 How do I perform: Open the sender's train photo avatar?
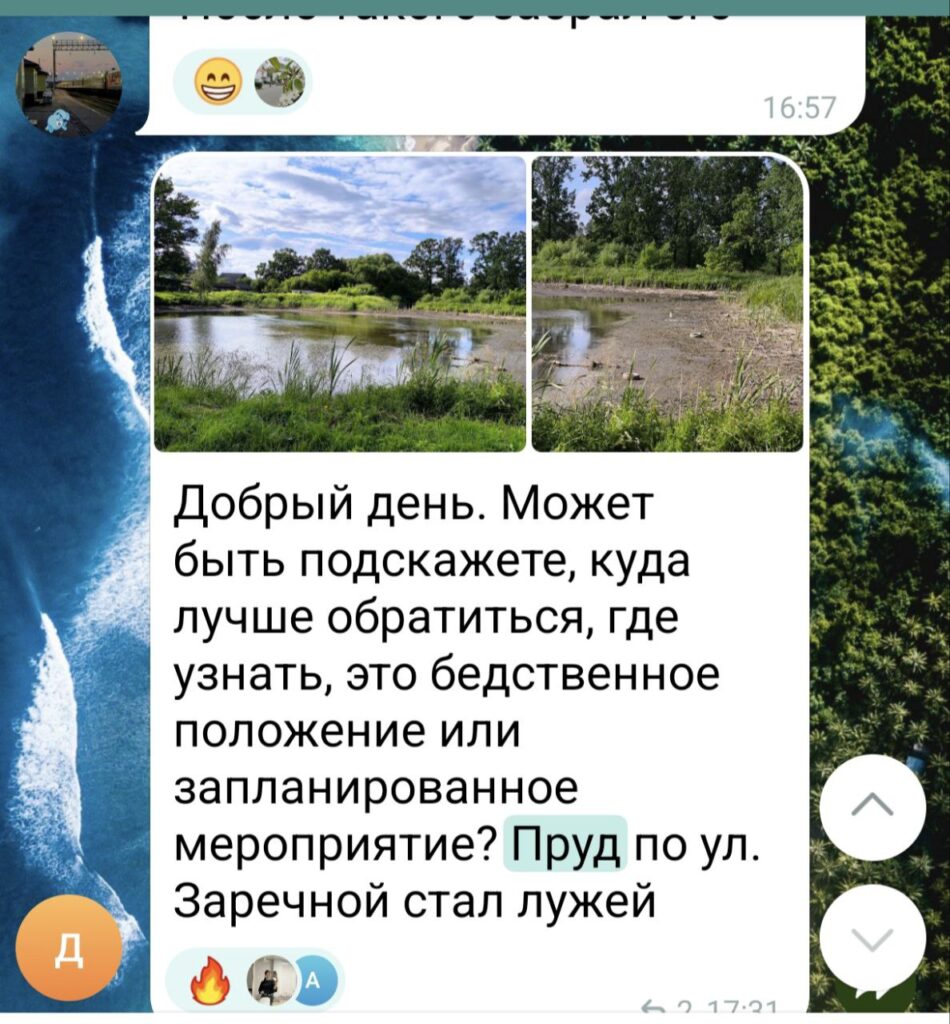(68, 84)
